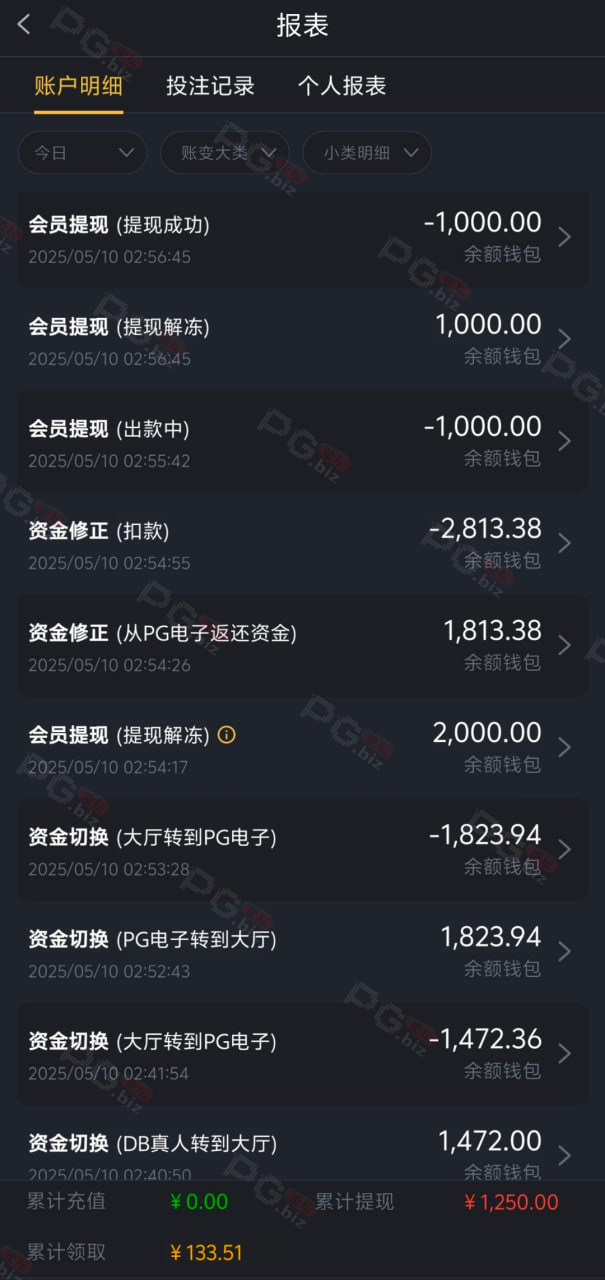Open the 资金修正 (扣款) entry
Viewport: 605px width, 1280px height.
click(x=302, y=543)
